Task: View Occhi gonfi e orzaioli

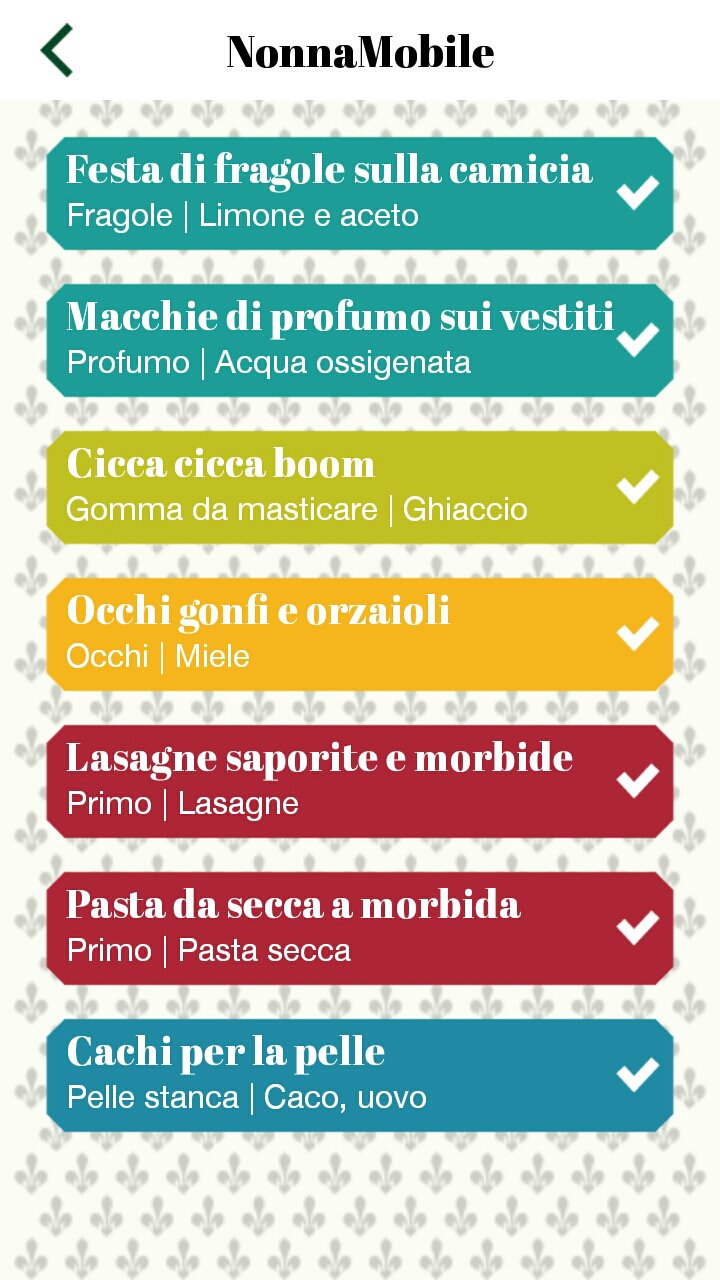Action: [360, 634]
